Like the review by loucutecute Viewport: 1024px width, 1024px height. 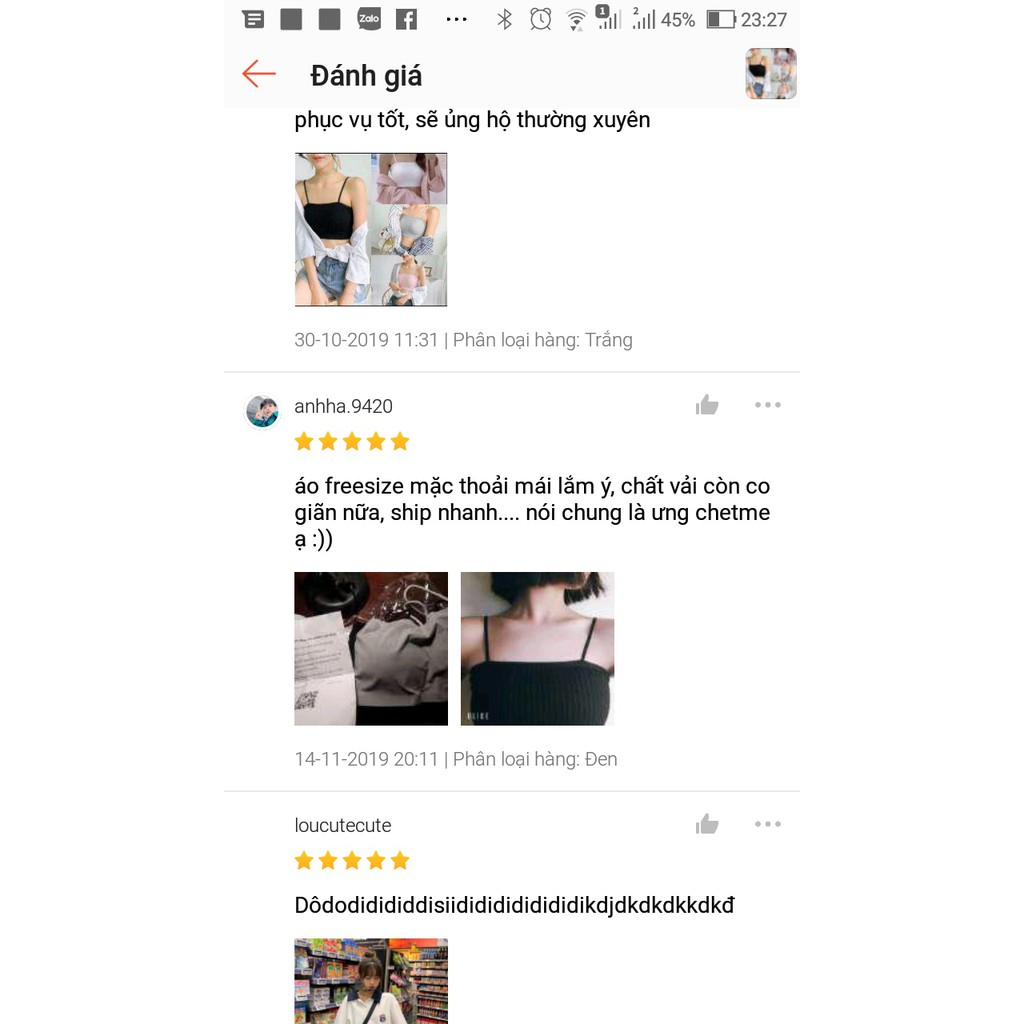[707, 824]
